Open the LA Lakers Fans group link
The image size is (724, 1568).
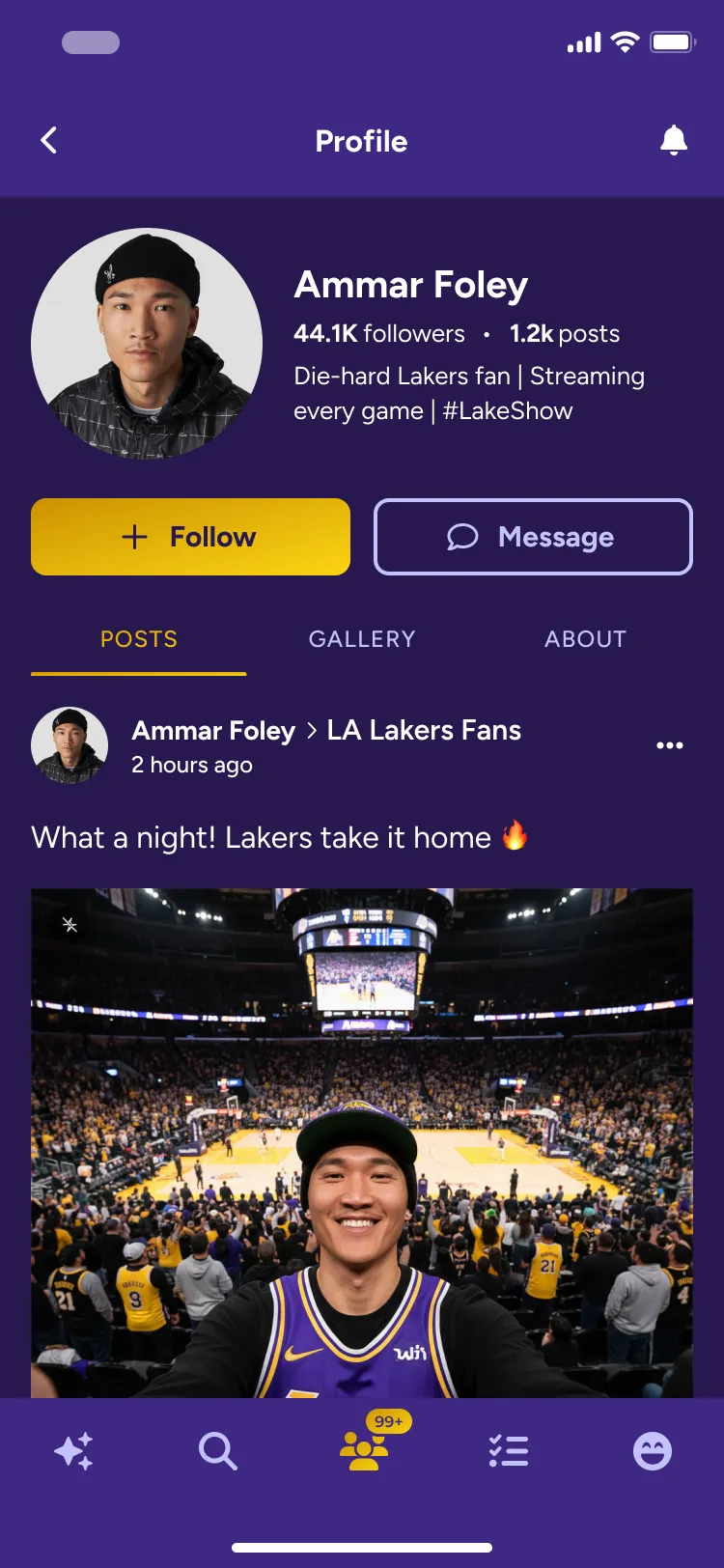click(x=424, y=730)
